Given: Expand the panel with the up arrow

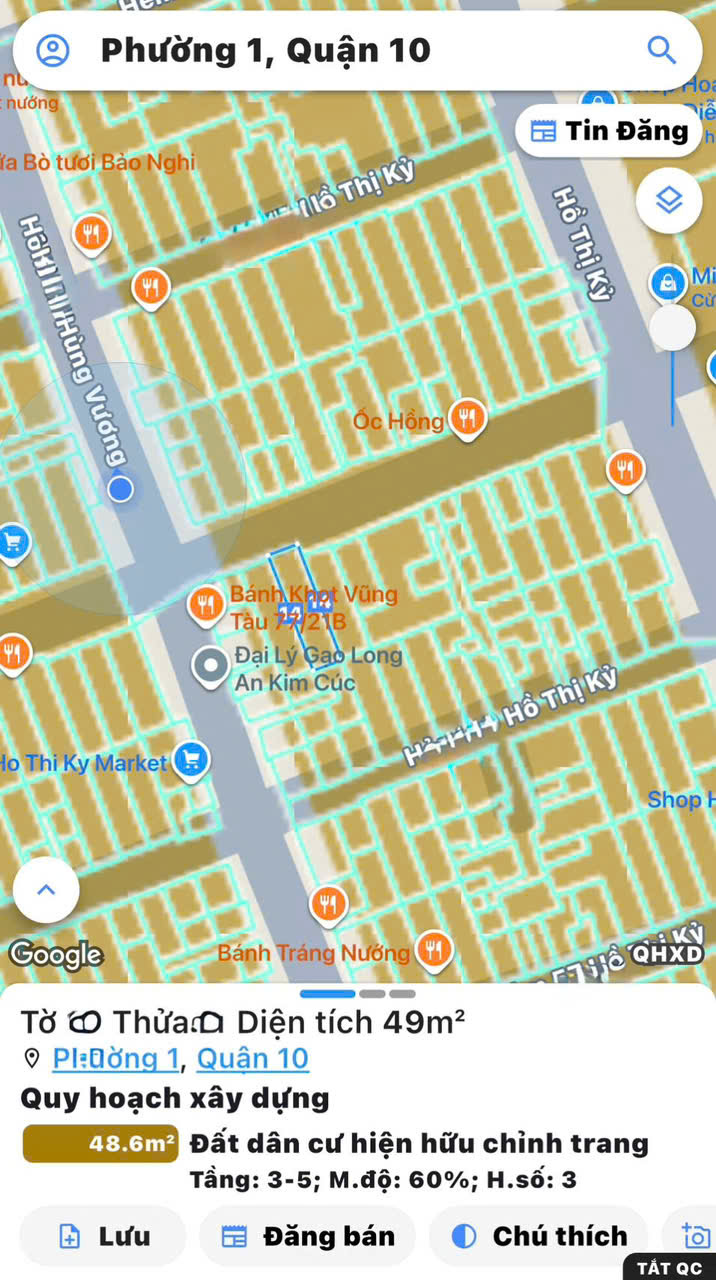Looking at the screenshot, I should tap(46, 890).
